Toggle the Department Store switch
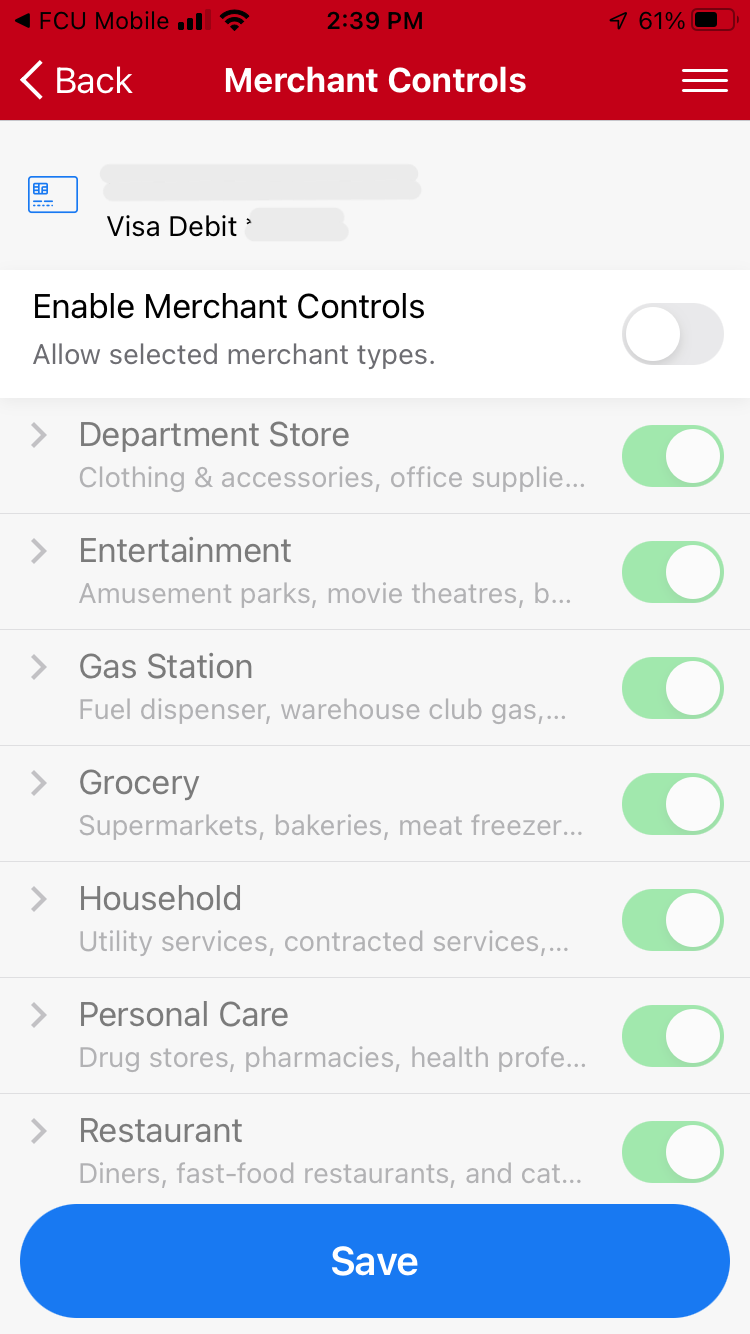 (673, 456)
